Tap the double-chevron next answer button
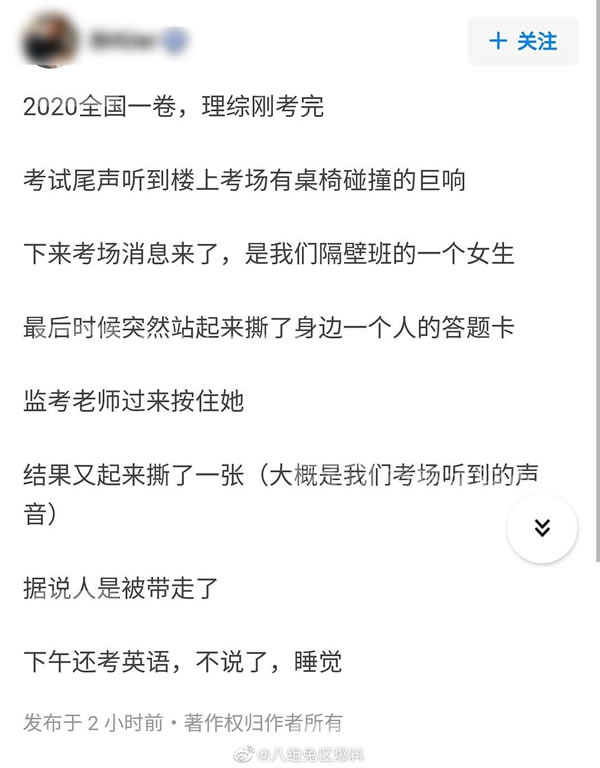 pyautogui.click(x=542, y=528)
